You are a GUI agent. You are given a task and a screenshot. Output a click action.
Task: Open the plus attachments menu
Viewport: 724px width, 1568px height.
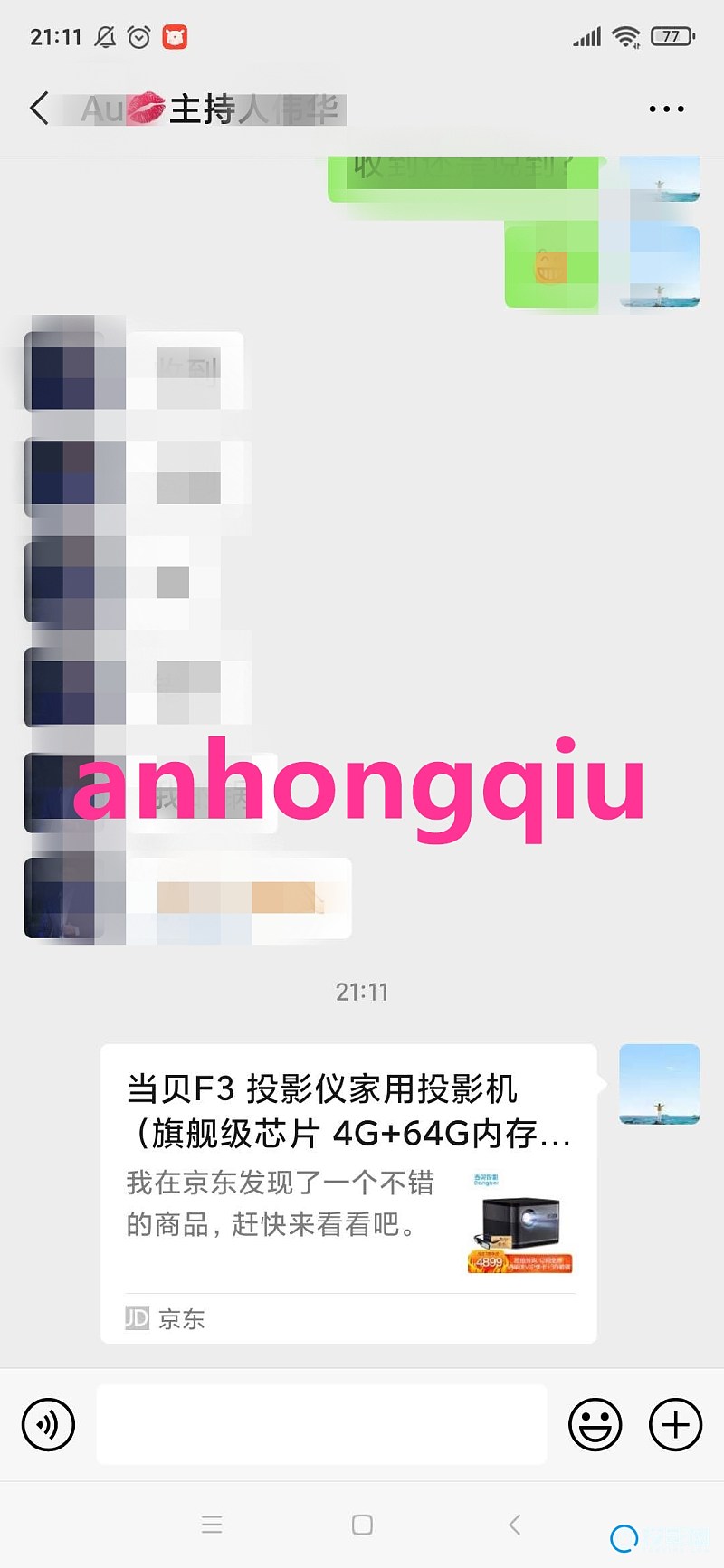tap(675, 1425)
